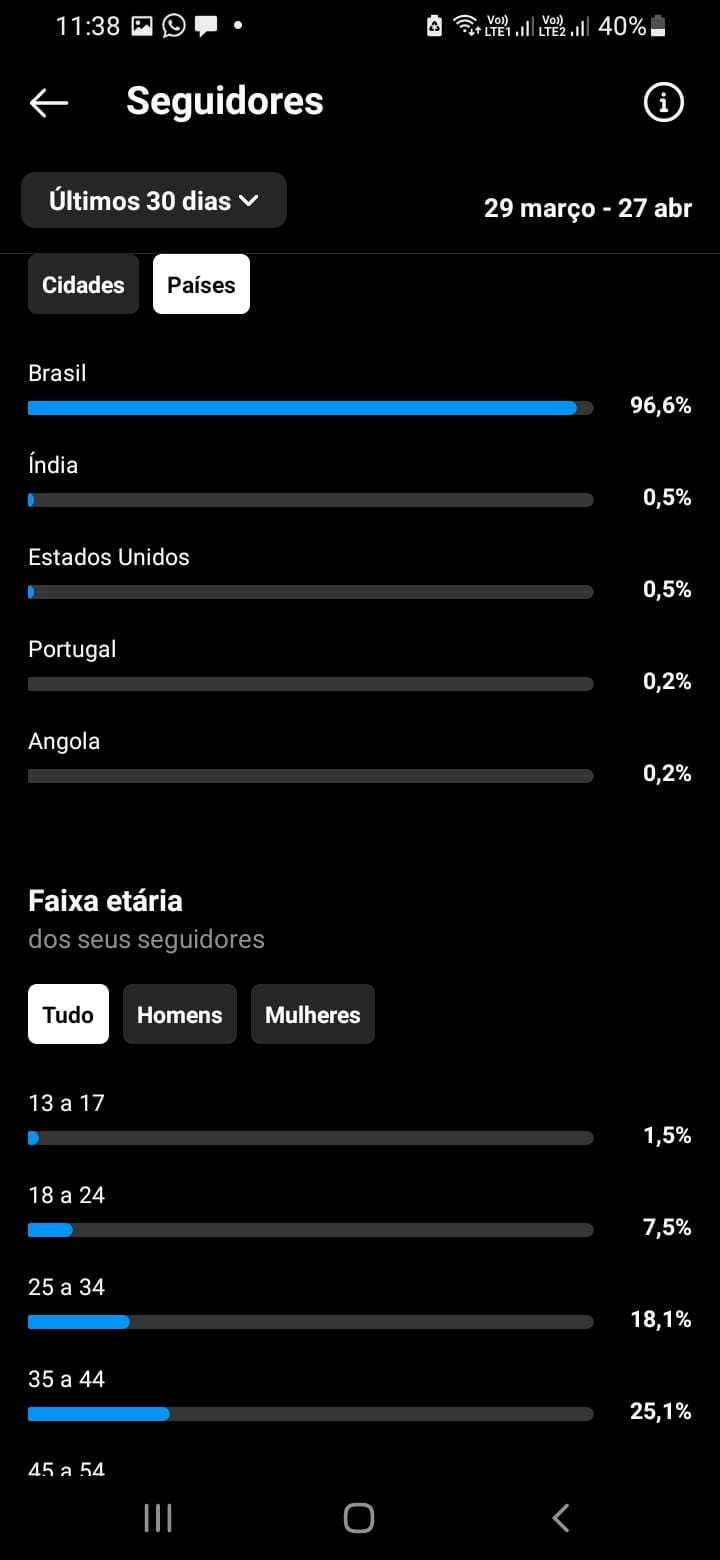The height and width of the screenshot is (1560, 720).
Task: Select the Países tab
Action: [201, 285]
